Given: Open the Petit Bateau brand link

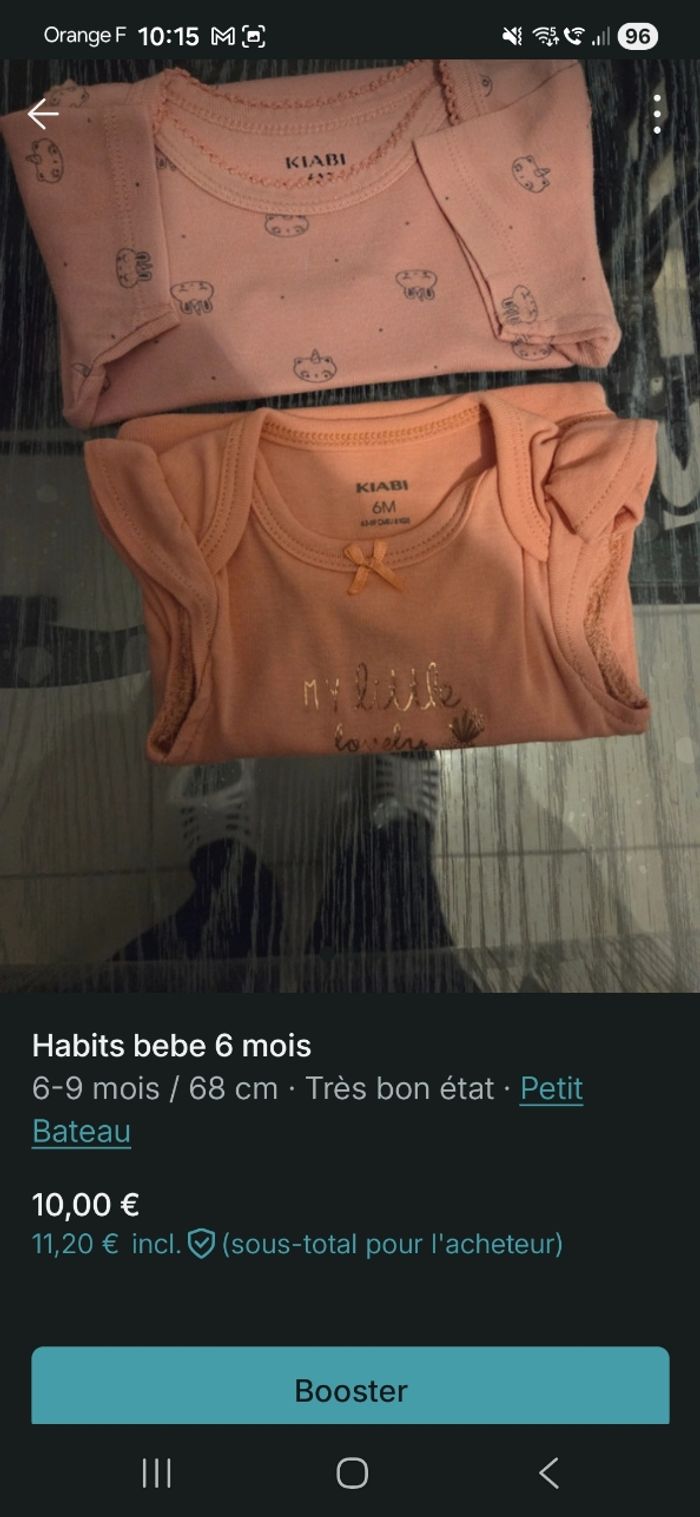Looking at the screenshot, I should (551, 1088).
